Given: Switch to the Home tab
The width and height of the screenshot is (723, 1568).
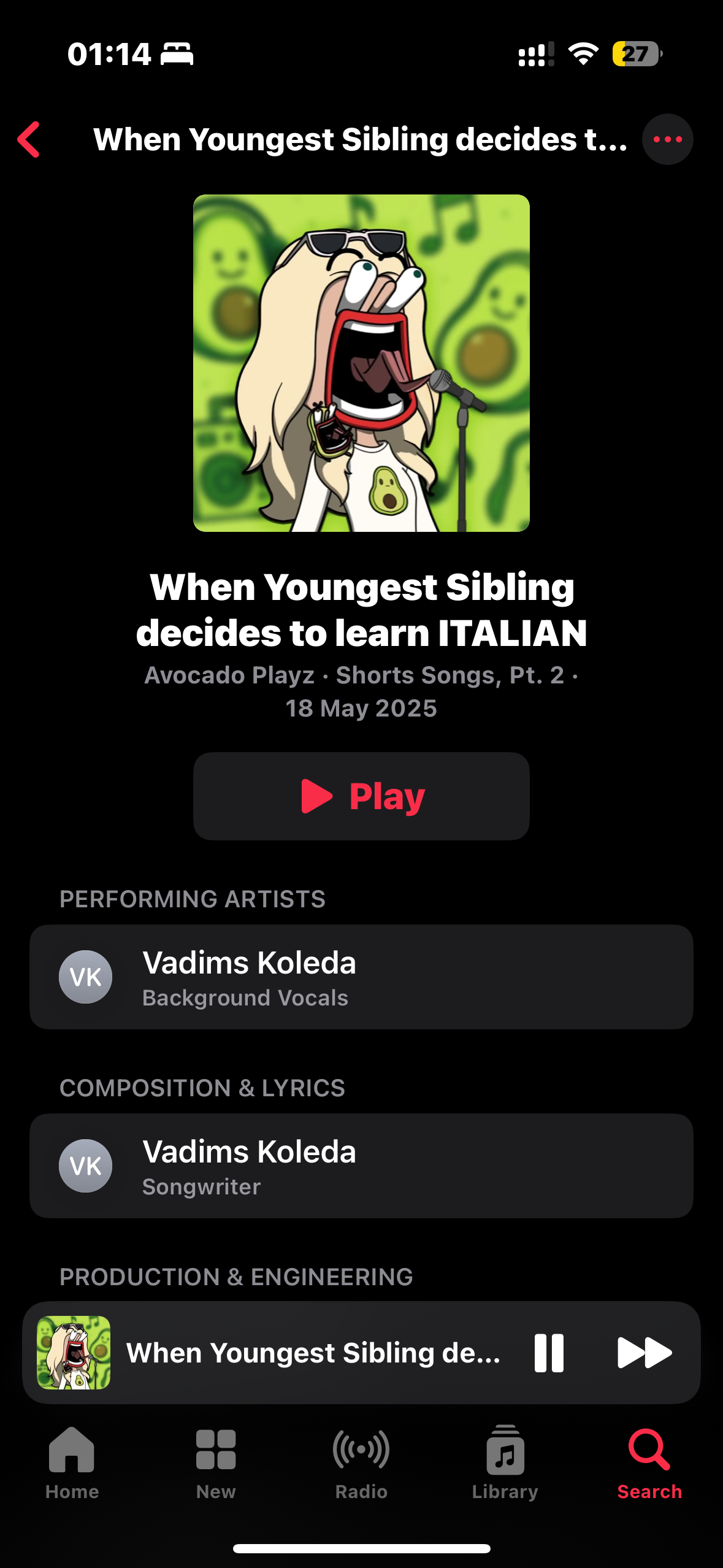Looking at the screenshot, I should coord(72,1462).
